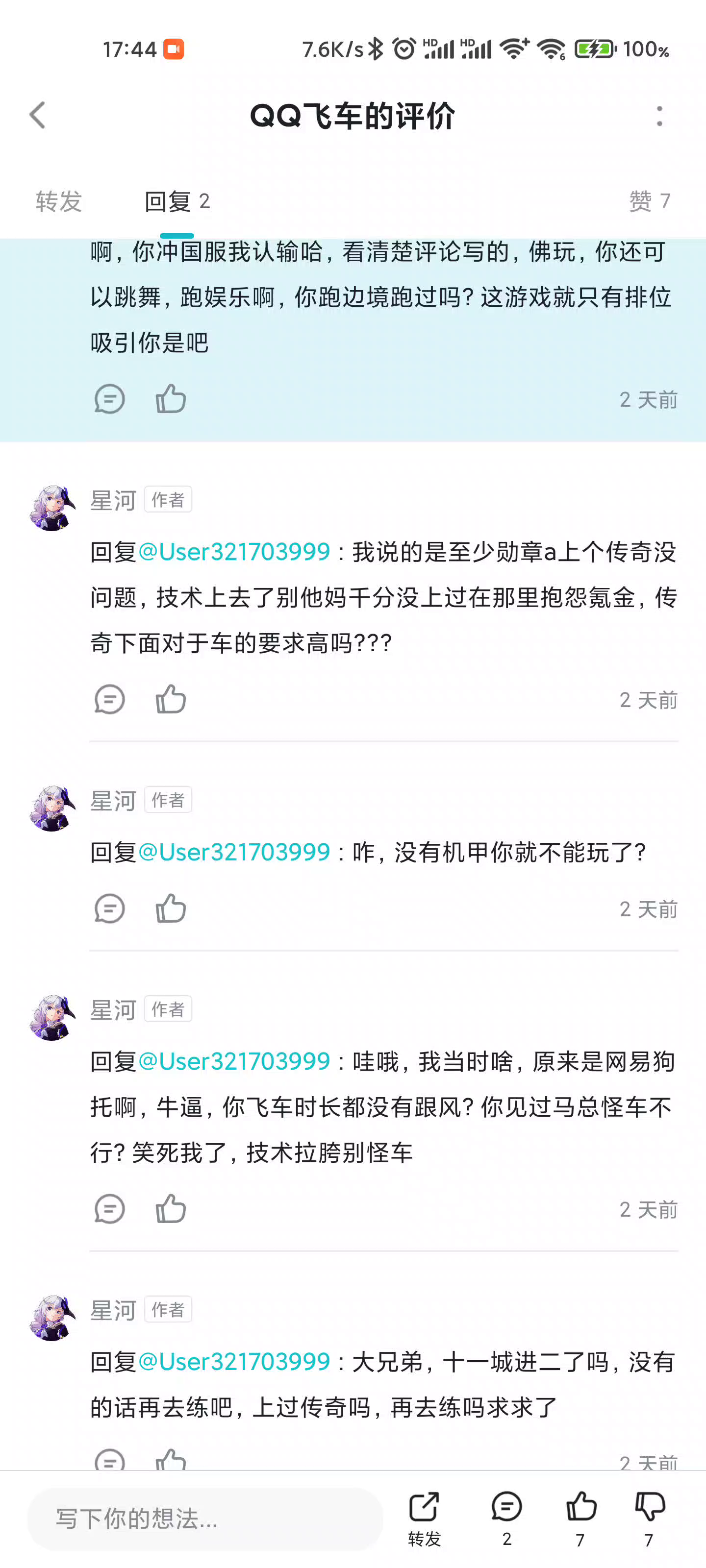706x1568 pixels.
Task: Like the reply 咋，没有机甲你就不能玩了
Action: click(171, 908)
